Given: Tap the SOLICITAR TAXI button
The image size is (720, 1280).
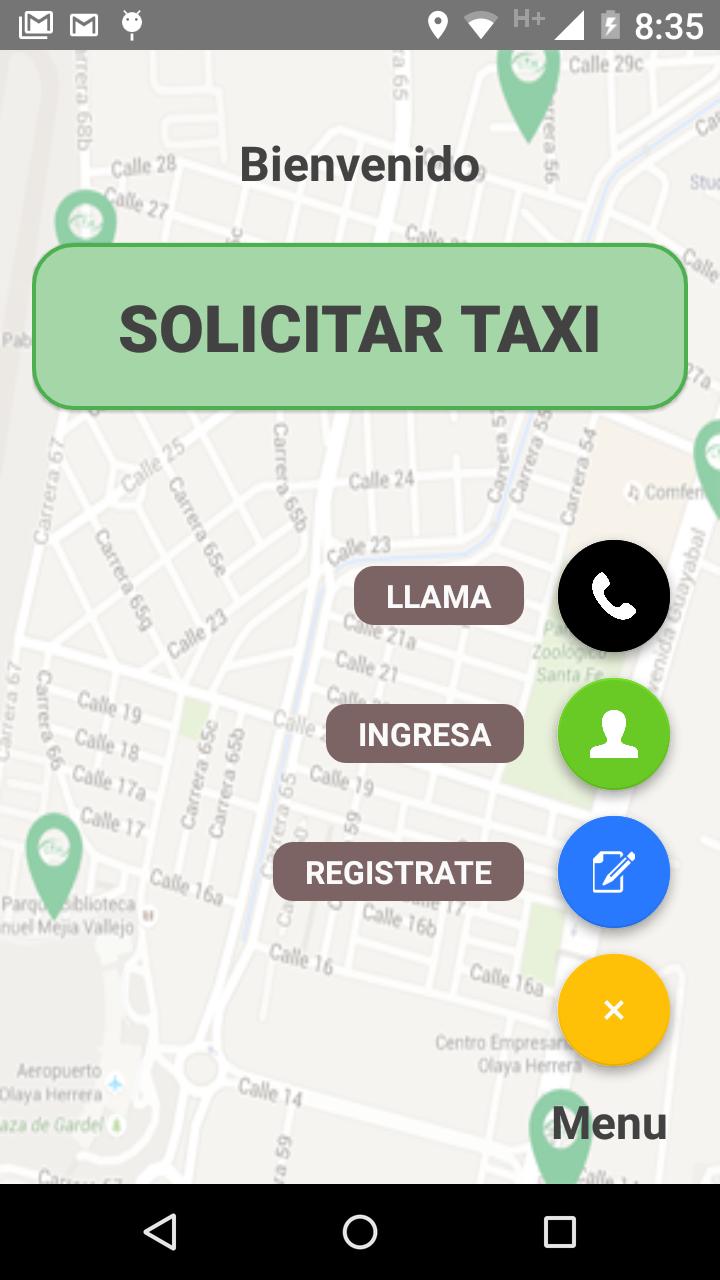Looking at the screenshot, I should [360, 327].
